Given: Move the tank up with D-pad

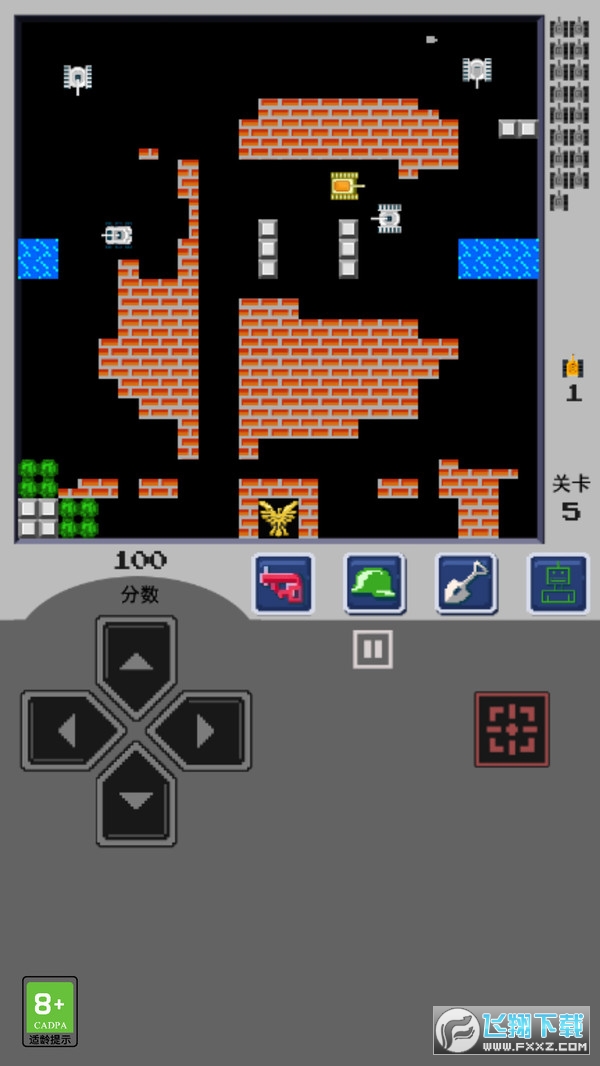Looking at the screenshot, I should tap(137, 663).
